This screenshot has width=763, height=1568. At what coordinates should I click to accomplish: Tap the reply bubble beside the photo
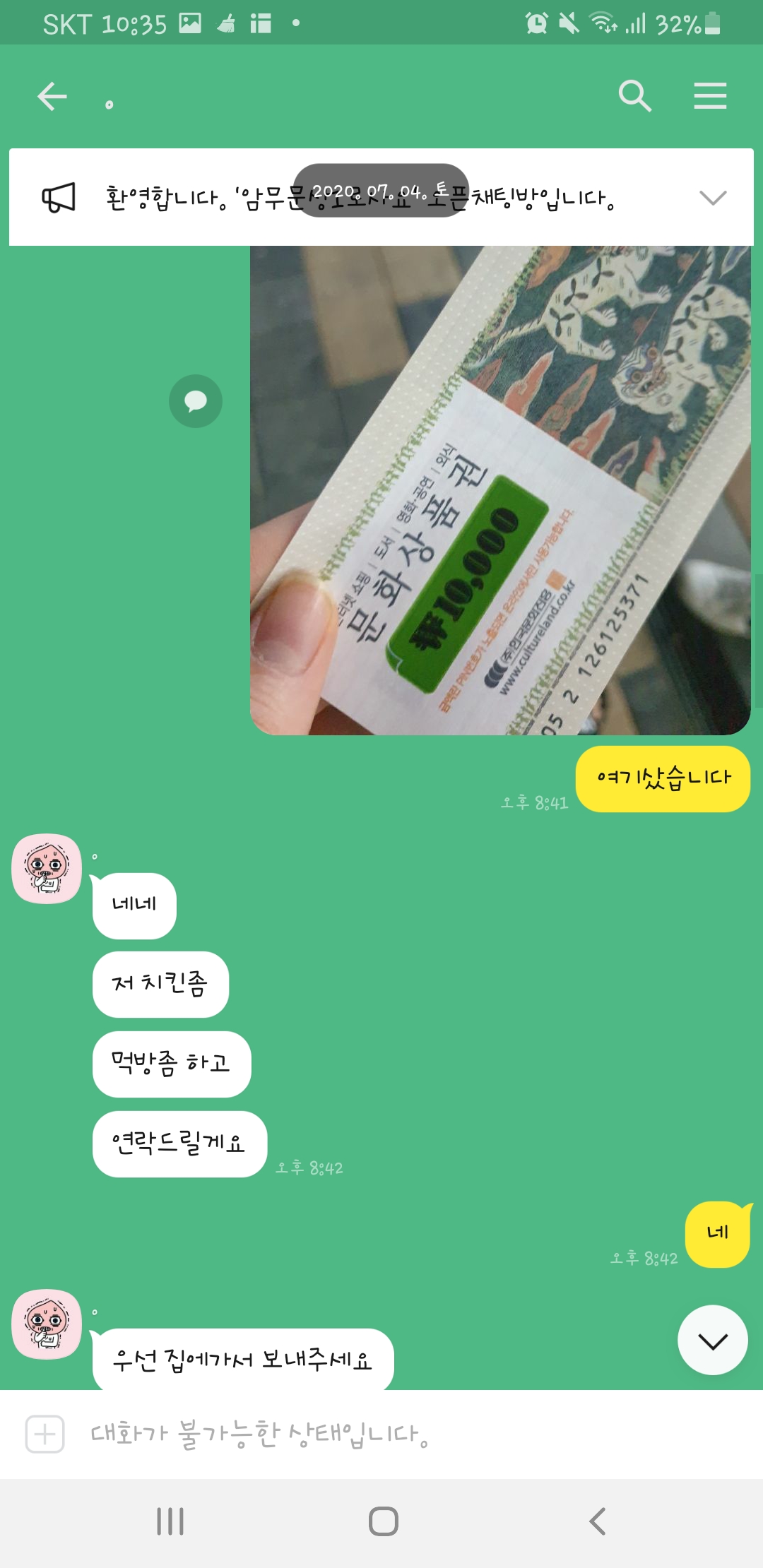196,401
